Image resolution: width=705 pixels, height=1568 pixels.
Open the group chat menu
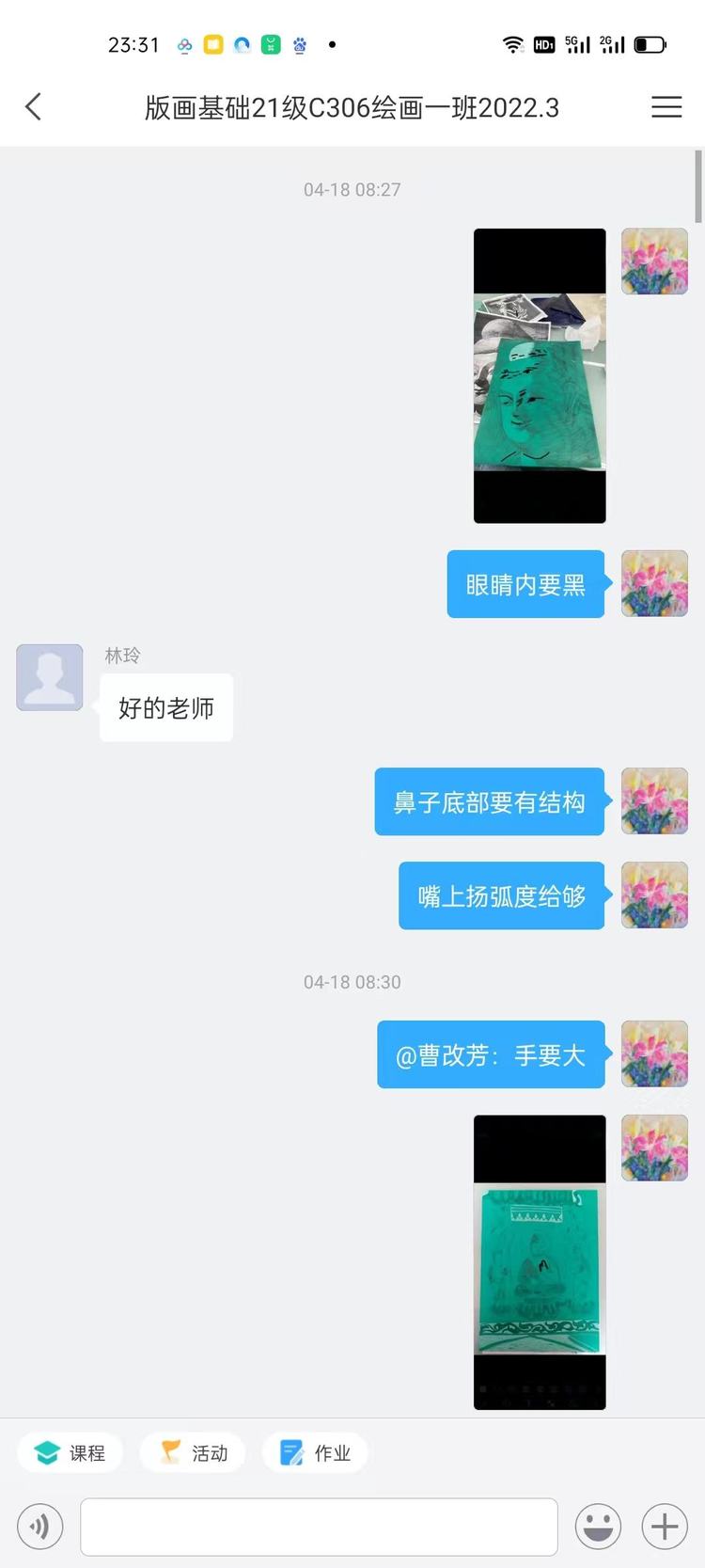(x=666, y=107)
